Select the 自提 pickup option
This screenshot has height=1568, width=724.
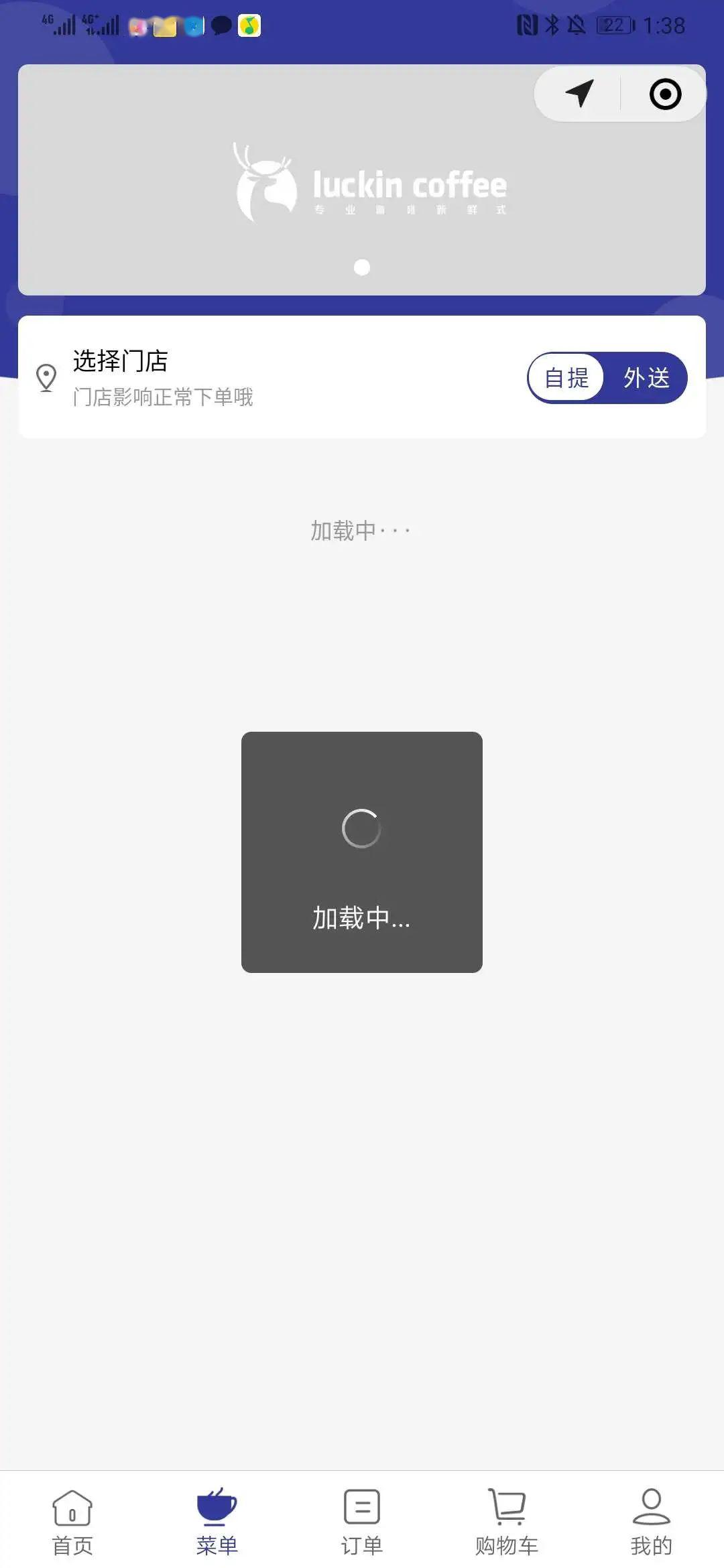coord(566,378)
